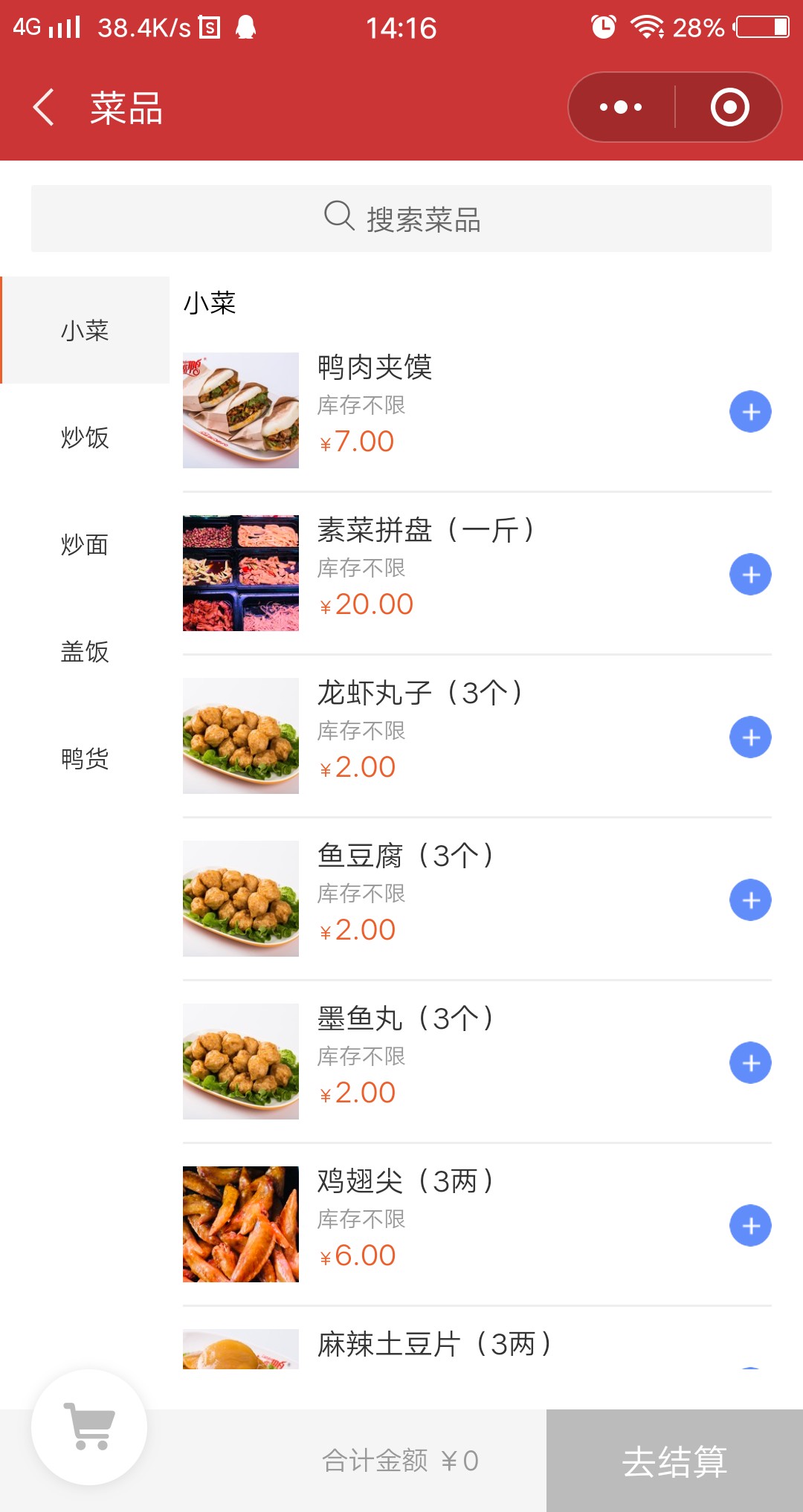The image size is (803, 1512).
Task: Open the 鸭货 category
Action: click(x=85, y=758)
